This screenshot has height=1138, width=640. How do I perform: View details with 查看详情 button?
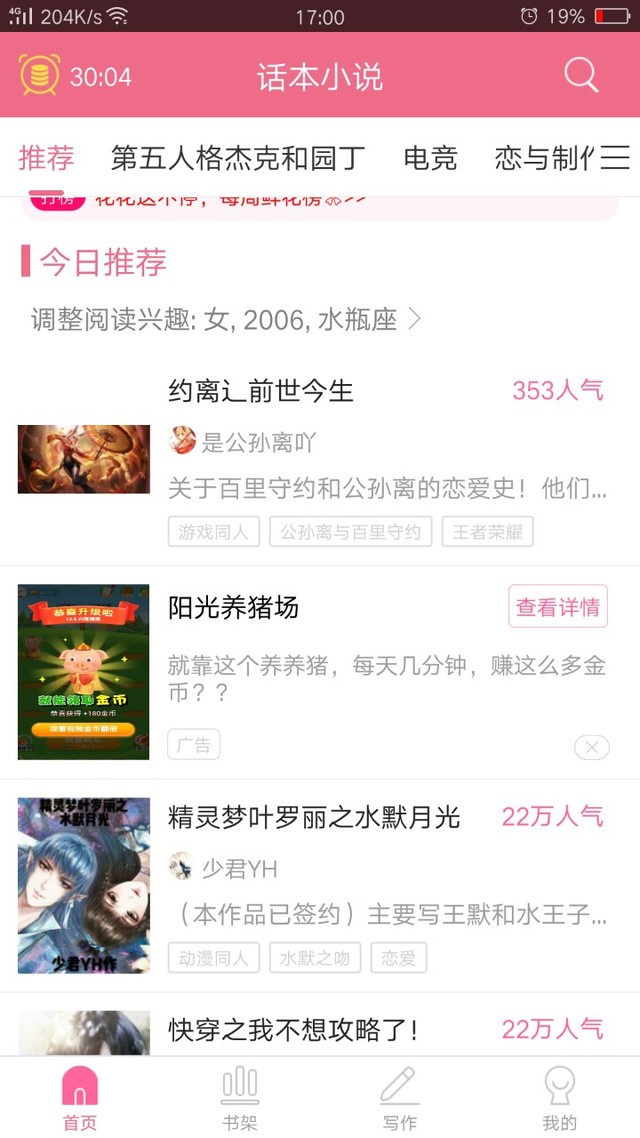click(x=558, y=607)
